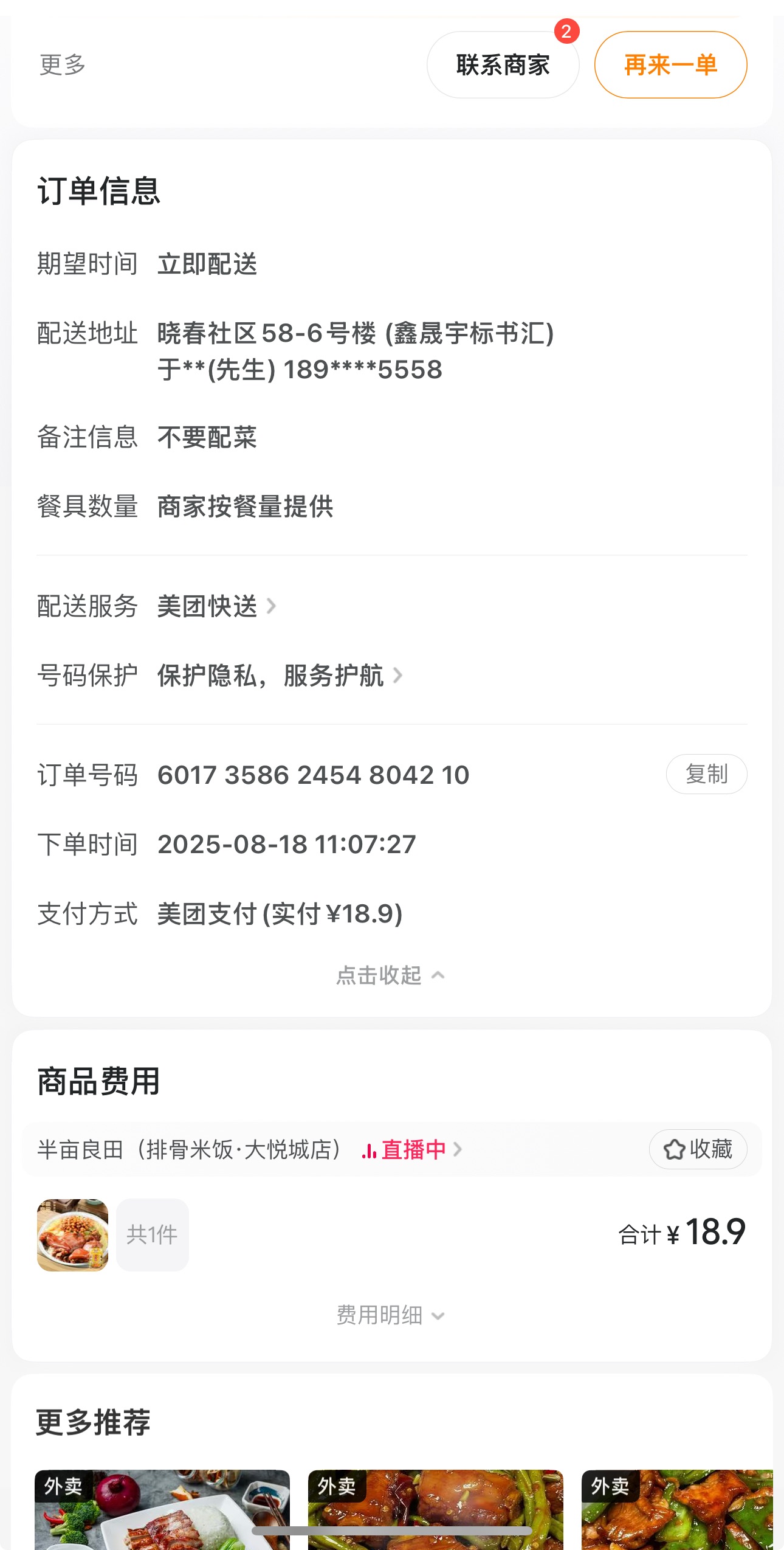Copy the order number with 复制
The height and width of the screenshot is (1550, 784).
[x=706, y=774]
